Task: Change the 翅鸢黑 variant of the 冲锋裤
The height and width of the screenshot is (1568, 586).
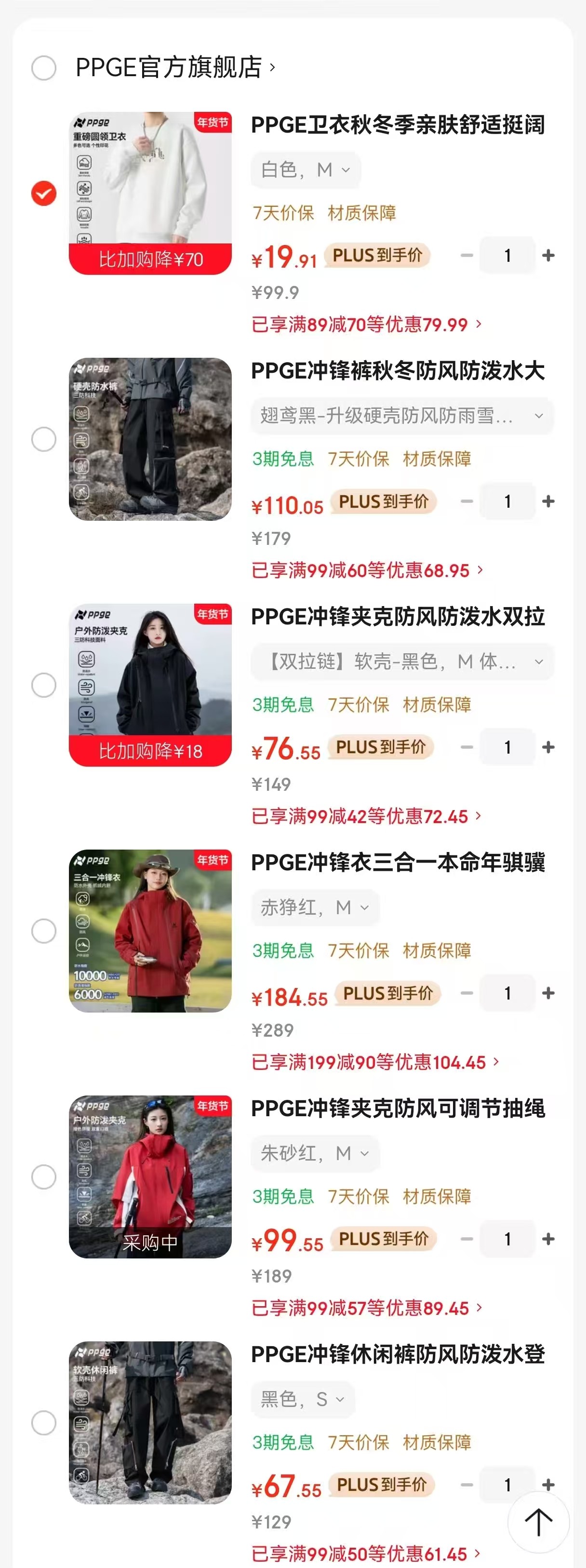Action: click(x=401, y=416)
